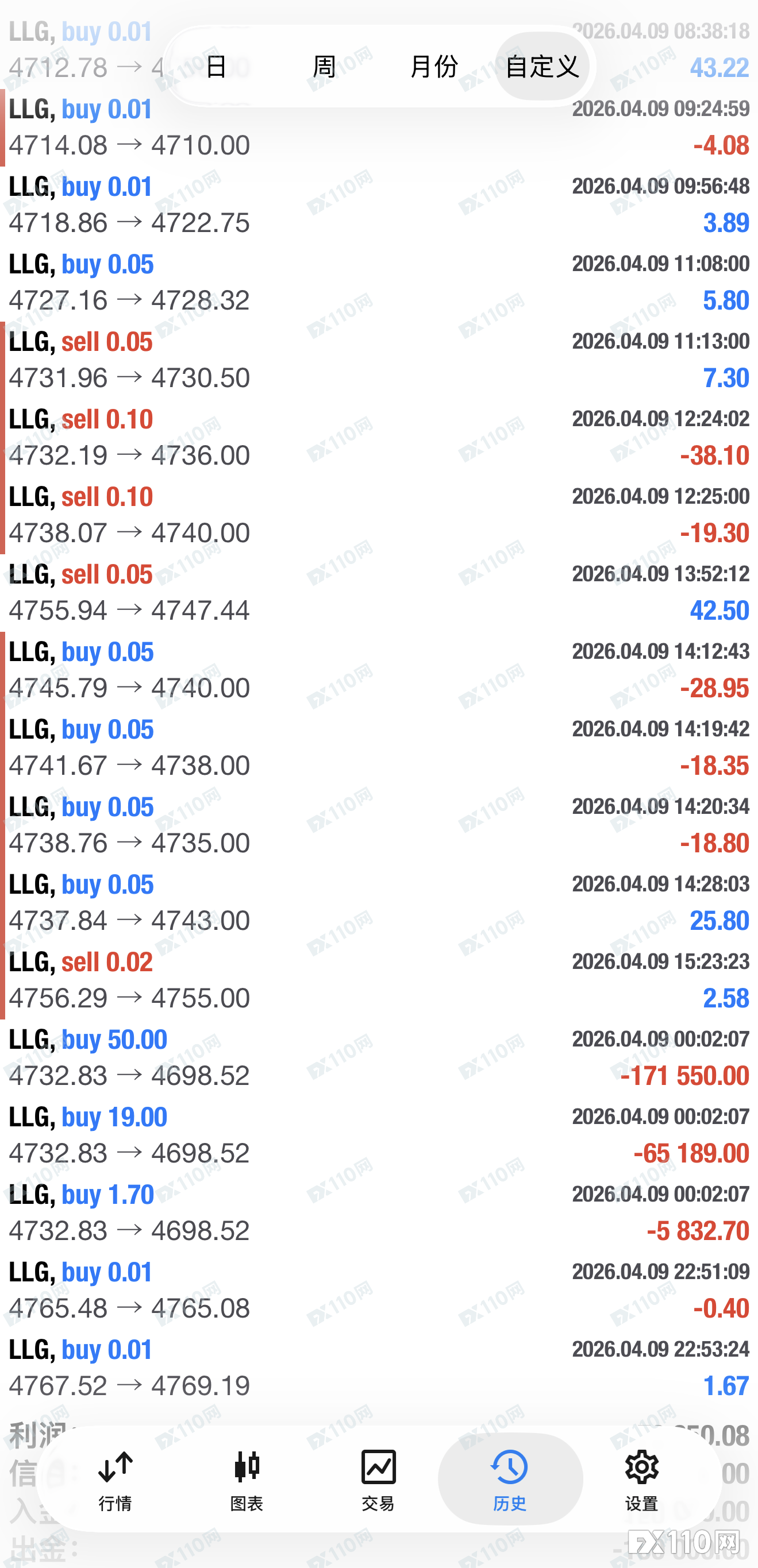Open the sell 0.05 trade with 42.50 profit
Viewport: 758px width, 1568px height.
379,593
